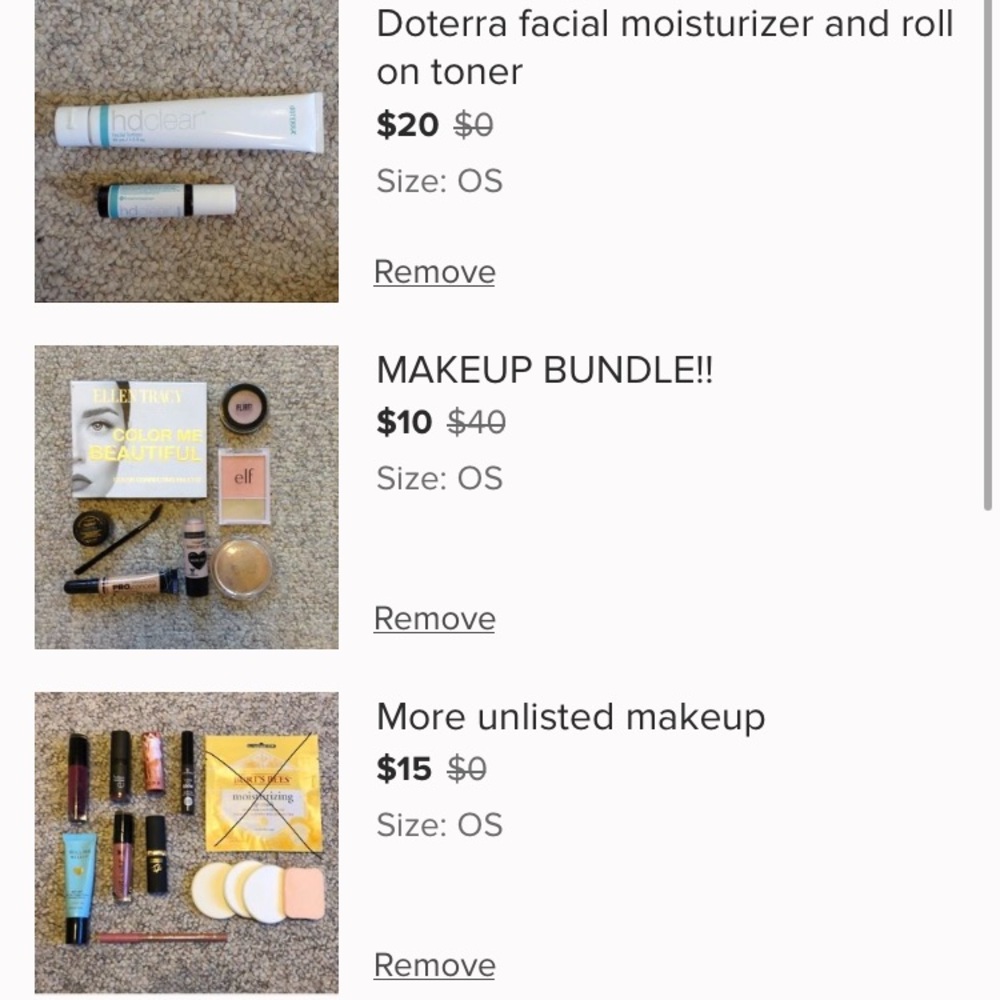Remove the More unlisted makeup item
The width and height of the screenshot is (1000, 1000).
point(434,965)
